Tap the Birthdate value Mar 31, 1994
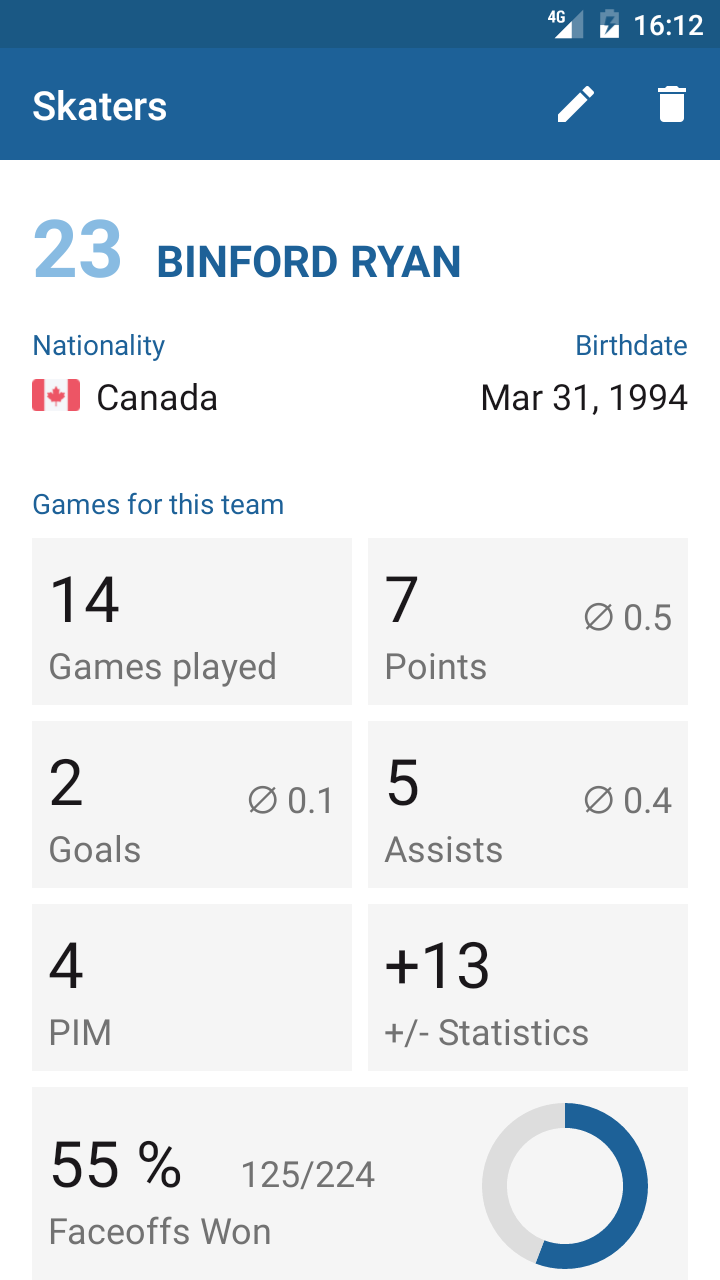Image resolution: width=720 pixels, height=1280 pixels. [584, 397]
